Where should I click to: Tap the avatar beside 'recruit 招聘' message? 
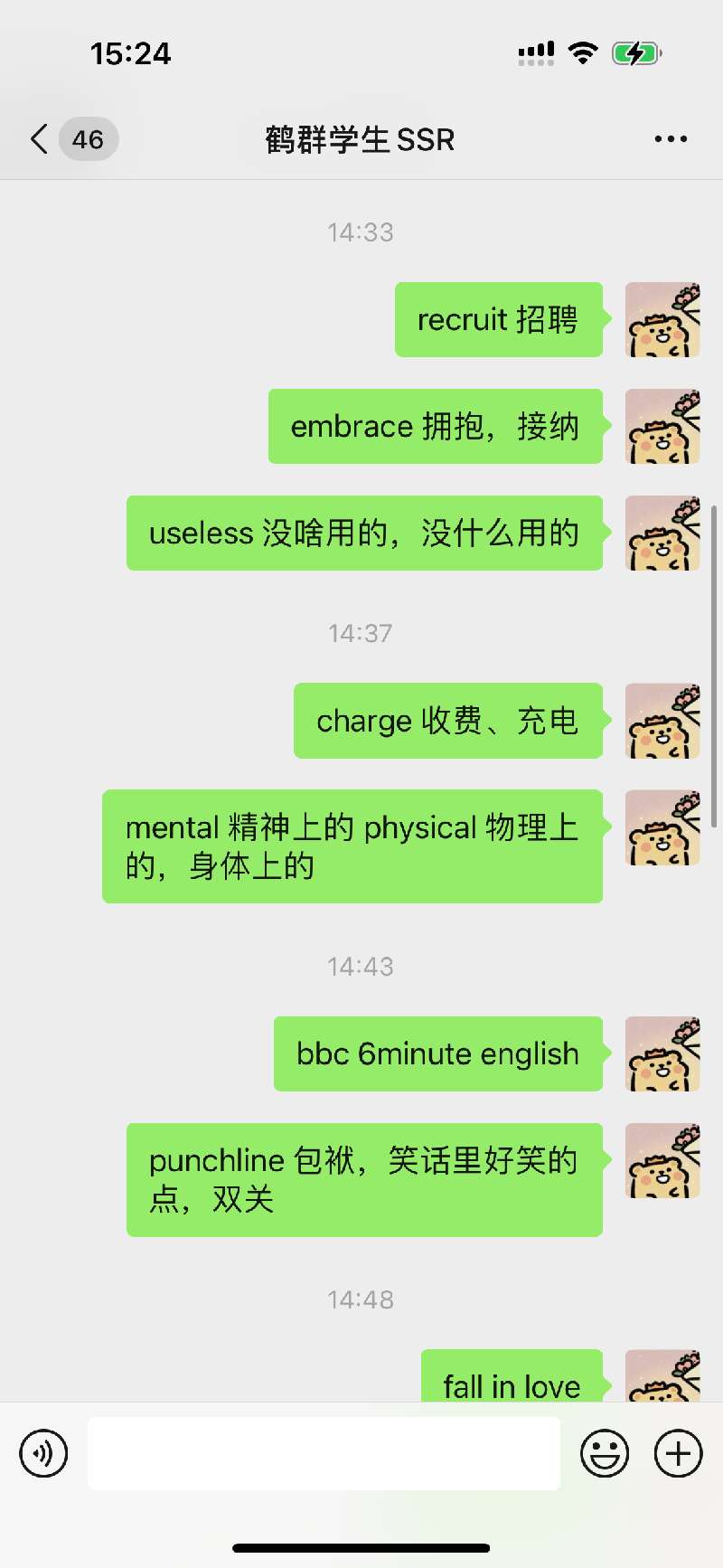[x=662, y=320]
